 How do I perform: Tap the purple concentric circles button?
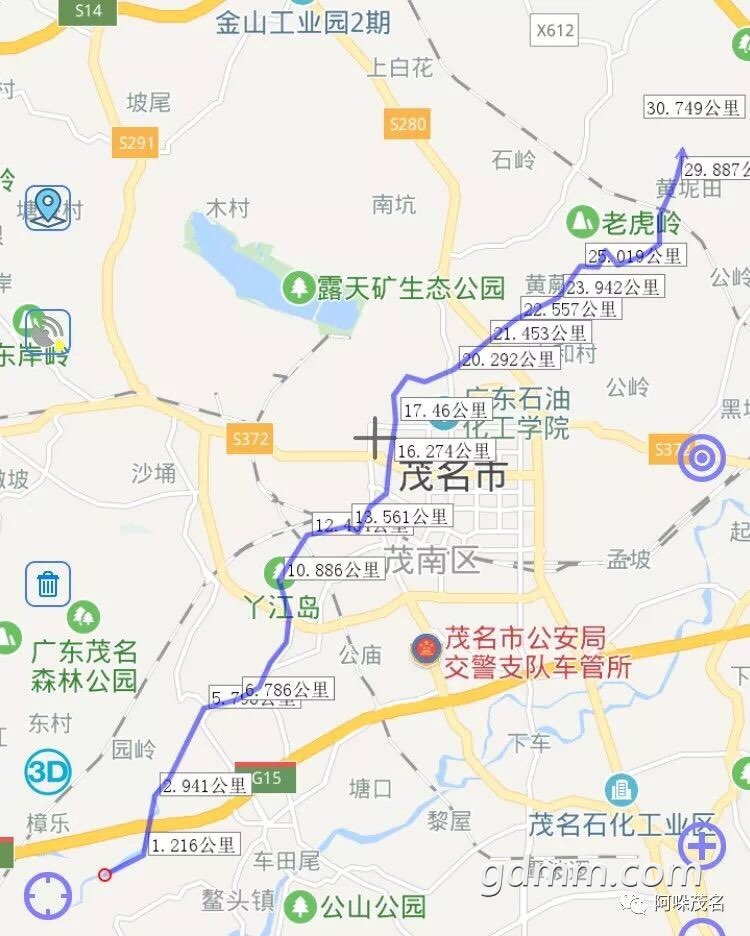702,458
